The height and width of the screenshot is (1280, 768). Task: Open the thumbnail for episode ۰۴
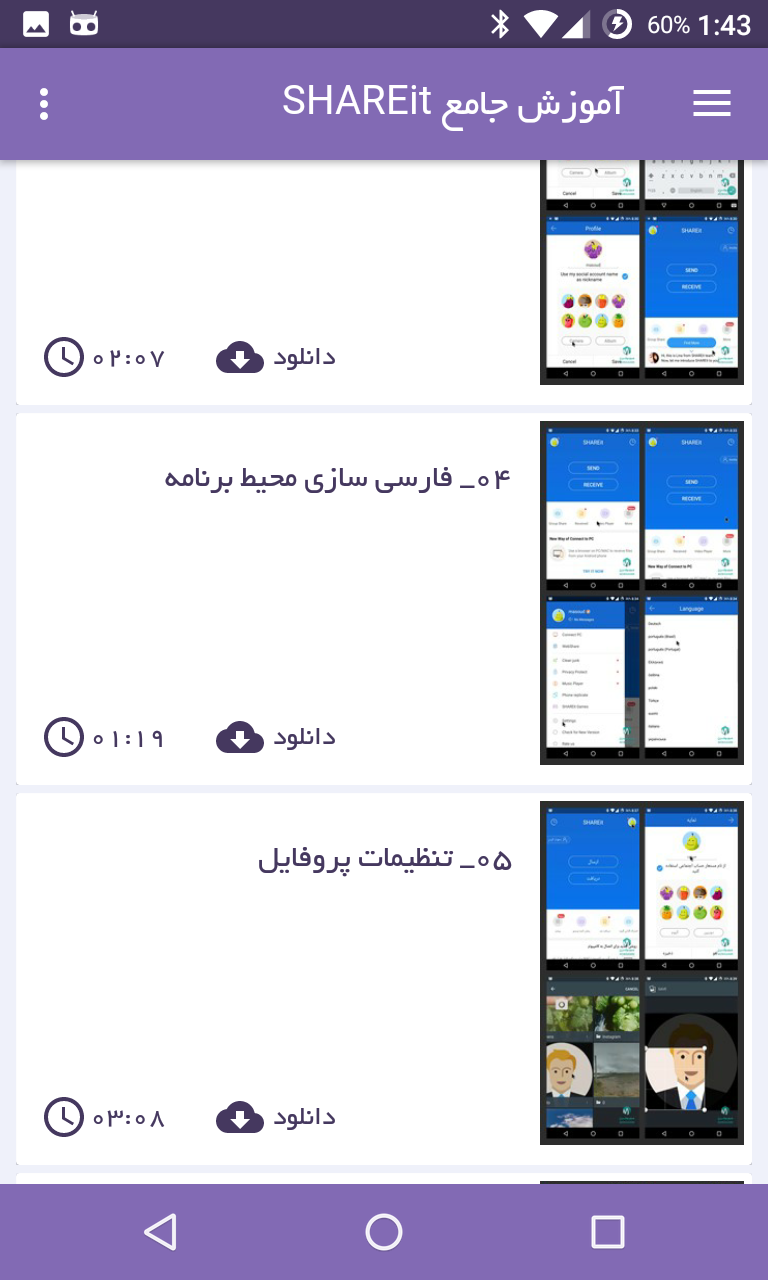click(x=641, y=592)
